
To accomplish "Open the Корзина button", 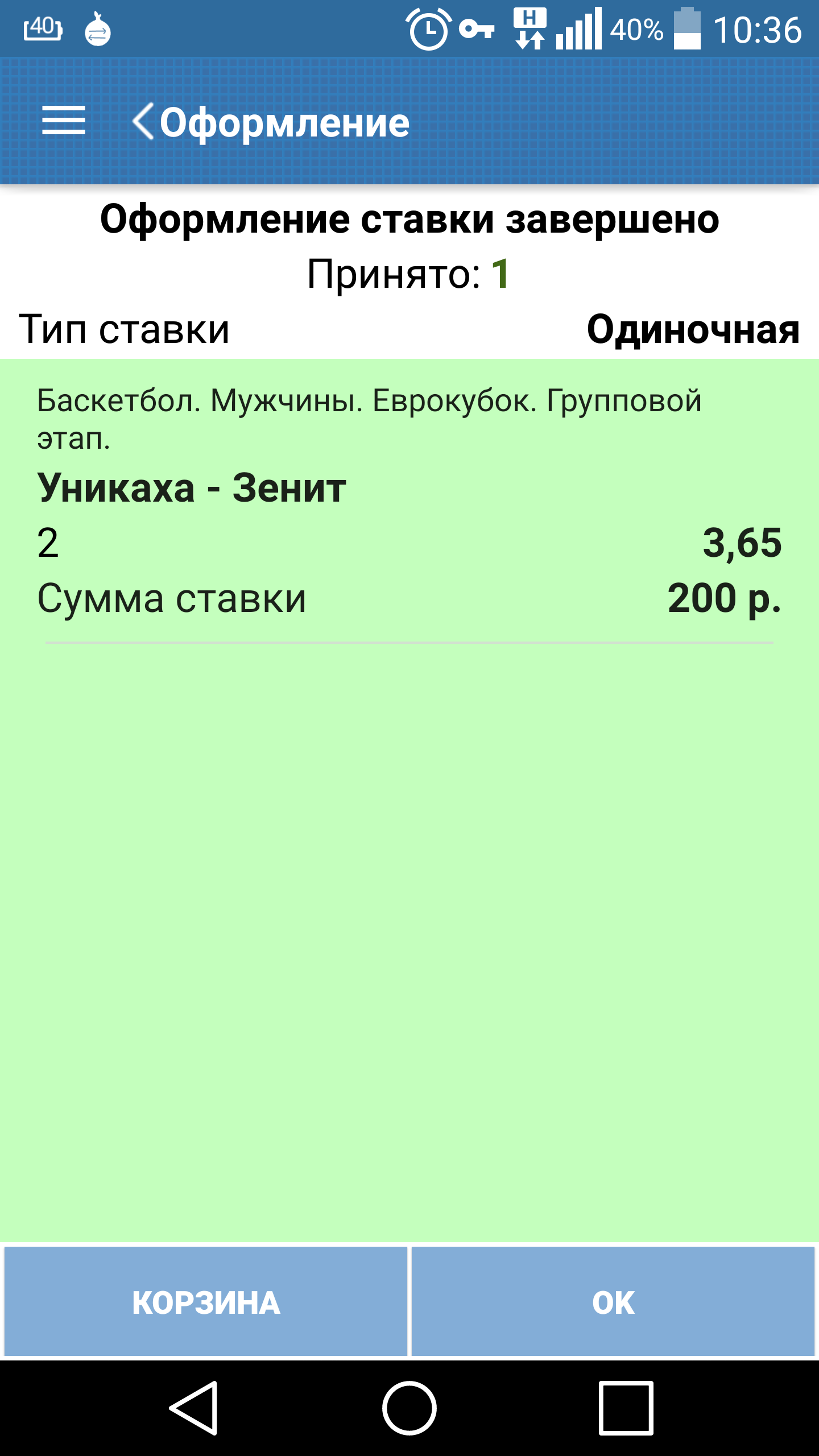I will pyautogui.click(x=206, y=1301).
